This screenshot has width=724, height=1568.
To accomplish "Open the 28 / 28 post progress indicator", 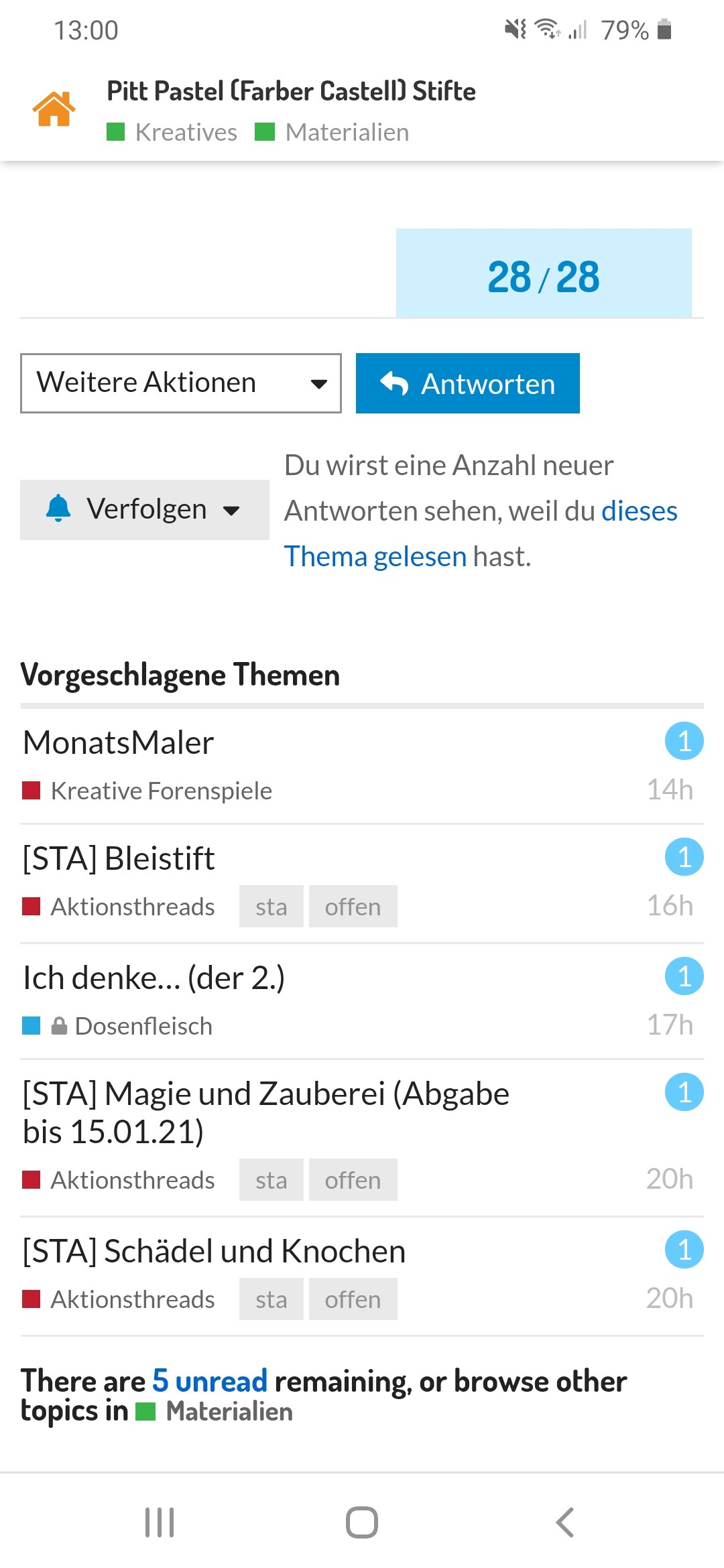I will pos(543,275).
